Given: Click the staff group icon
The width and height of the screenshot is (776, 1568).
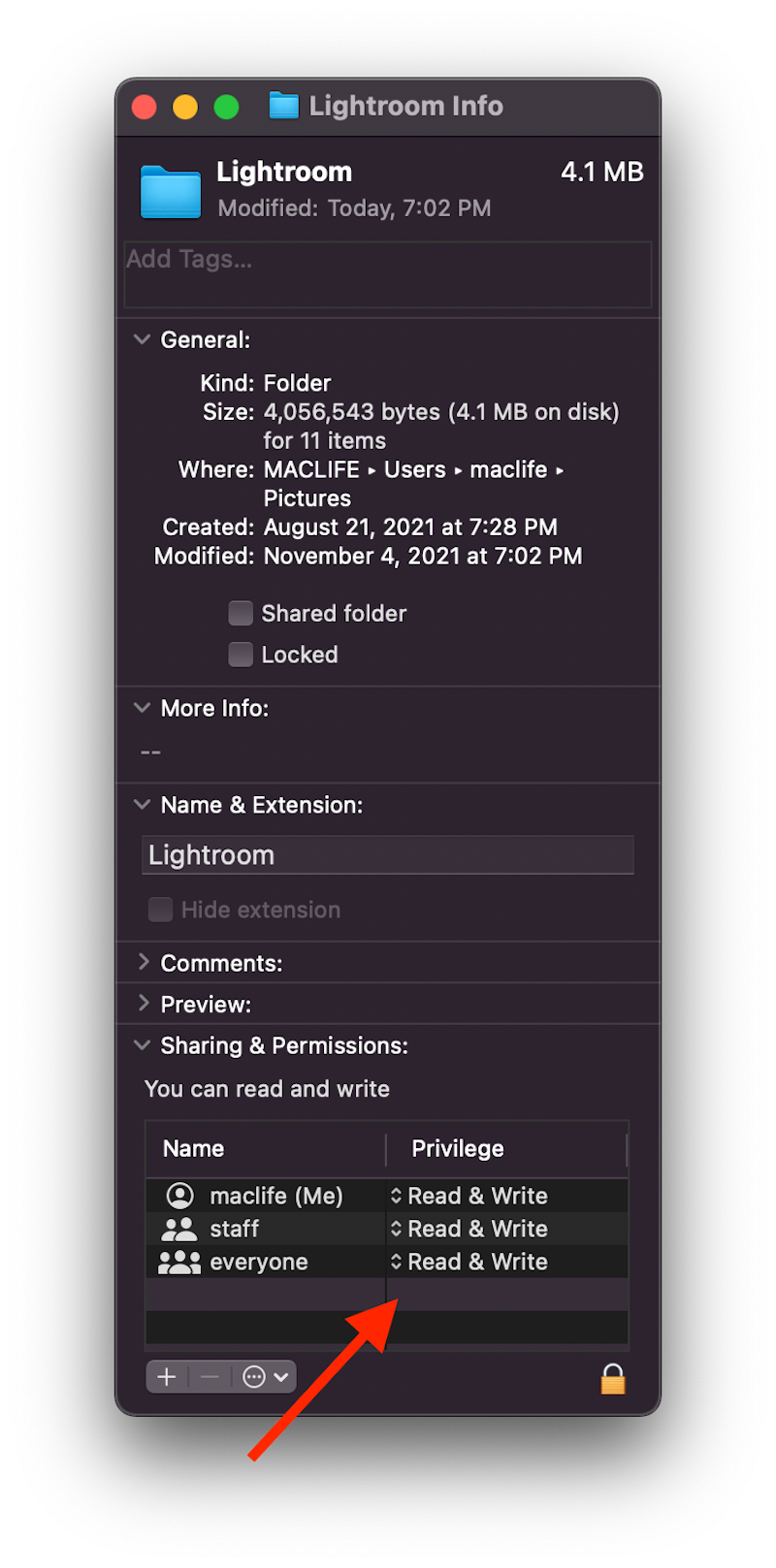Looking at the screenshot, I should click(x=179, y=1229).
